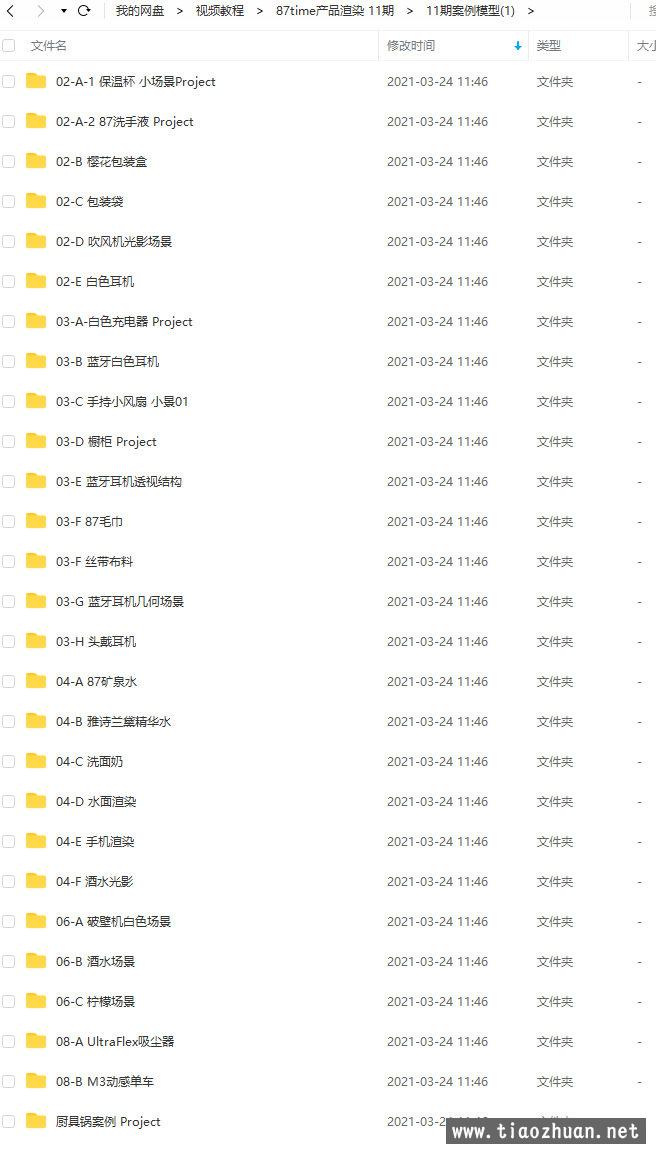Open folder 08-A UltraFlex吸尘器
Screen dimensions: 656x1151
click(x=114, y=1041)
